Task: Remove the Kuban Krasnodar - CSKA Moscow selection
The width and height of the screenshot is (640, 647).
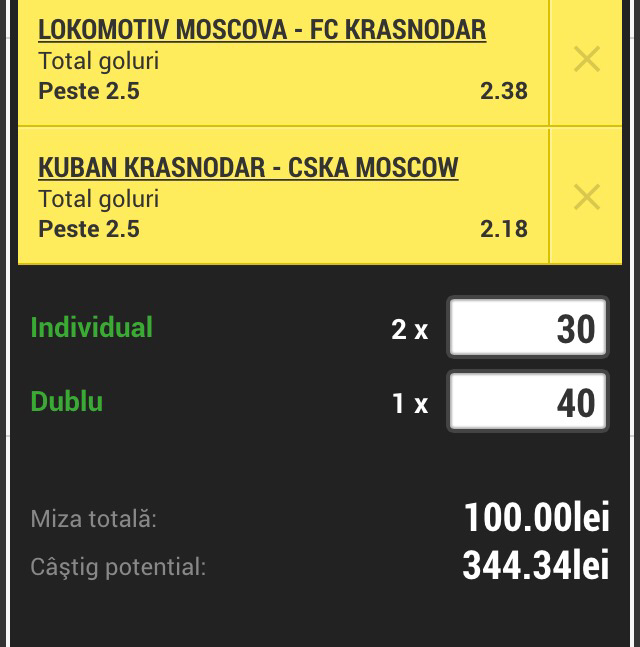Action: tap(586, 197)
